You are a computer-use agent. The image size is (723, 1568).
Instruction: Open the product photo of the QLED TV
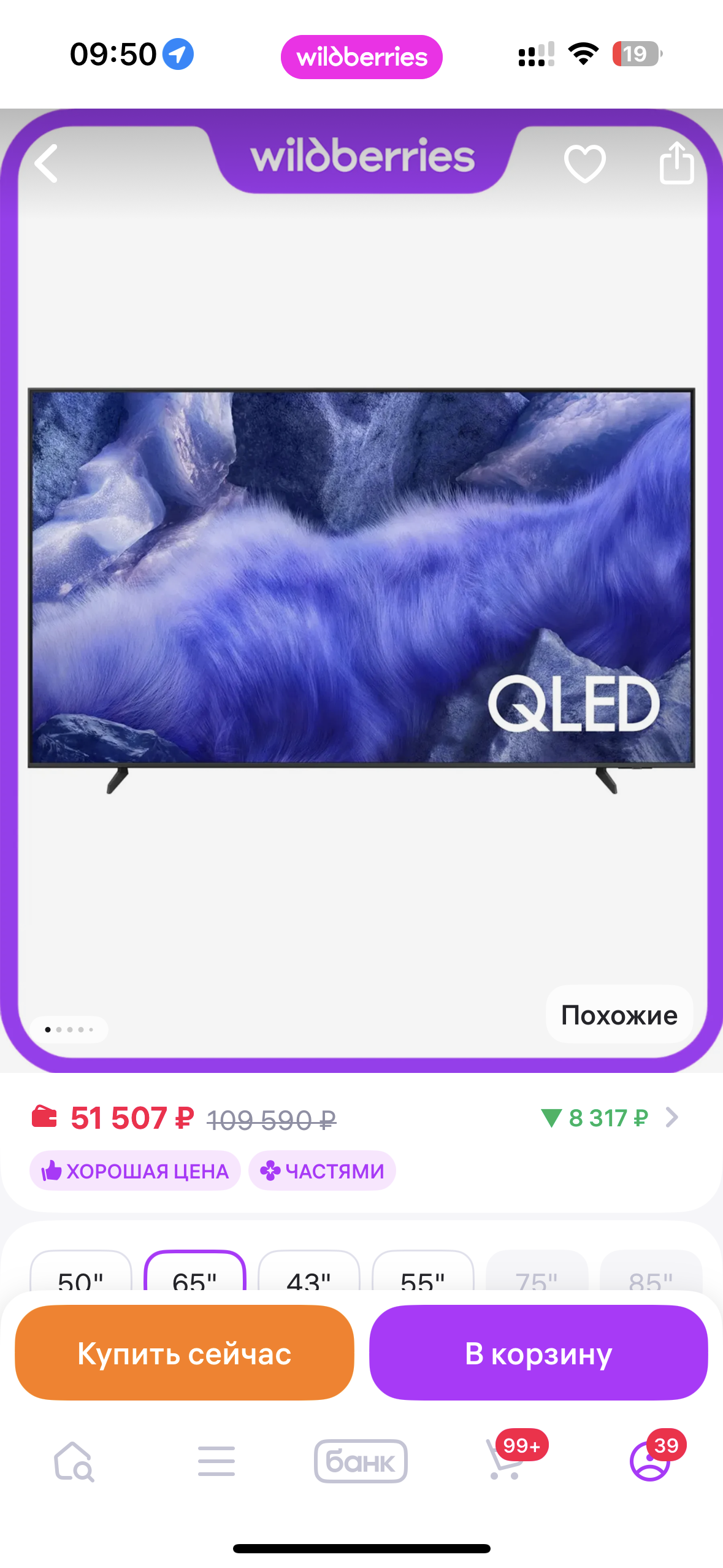(x=361, y=577)
